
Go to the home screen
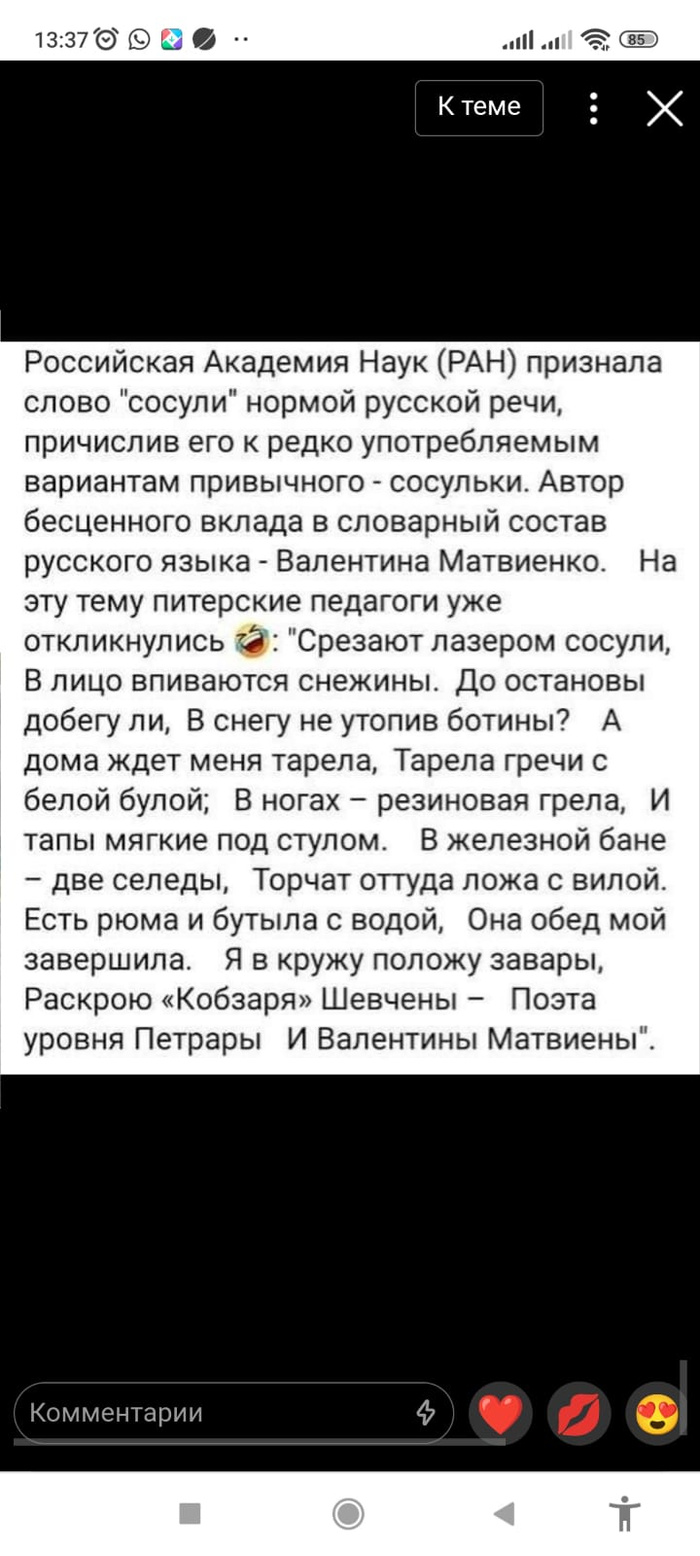(349, 1514)
